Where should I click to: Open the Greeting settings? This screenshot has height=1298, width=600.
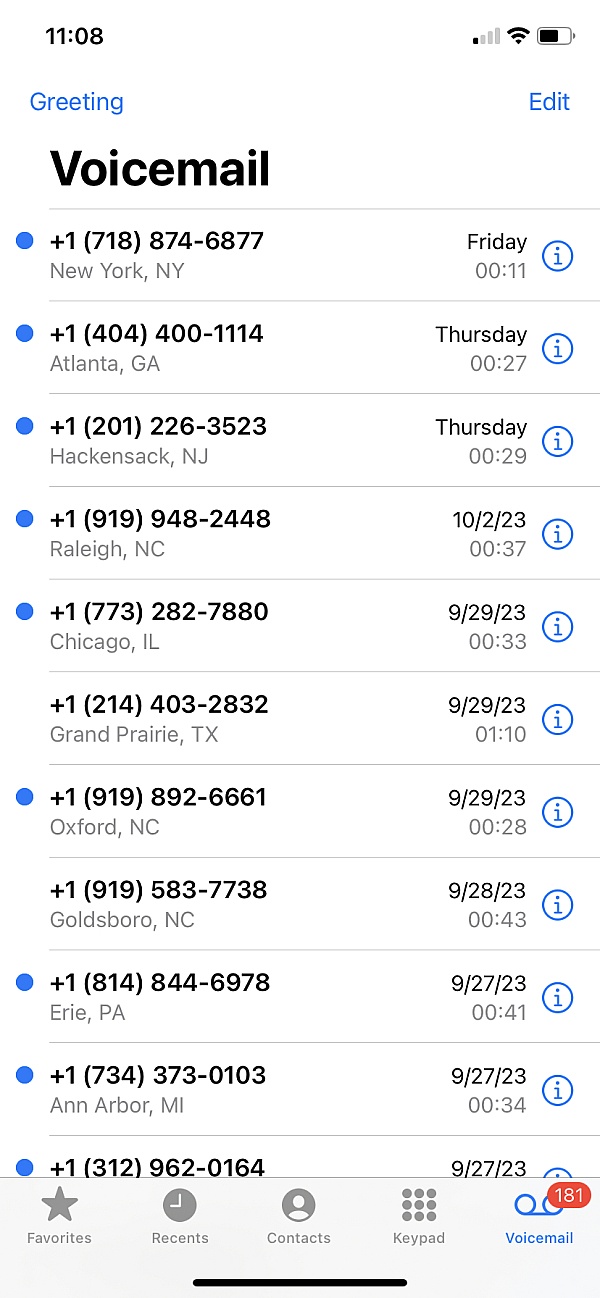click(x=77, y=102)
